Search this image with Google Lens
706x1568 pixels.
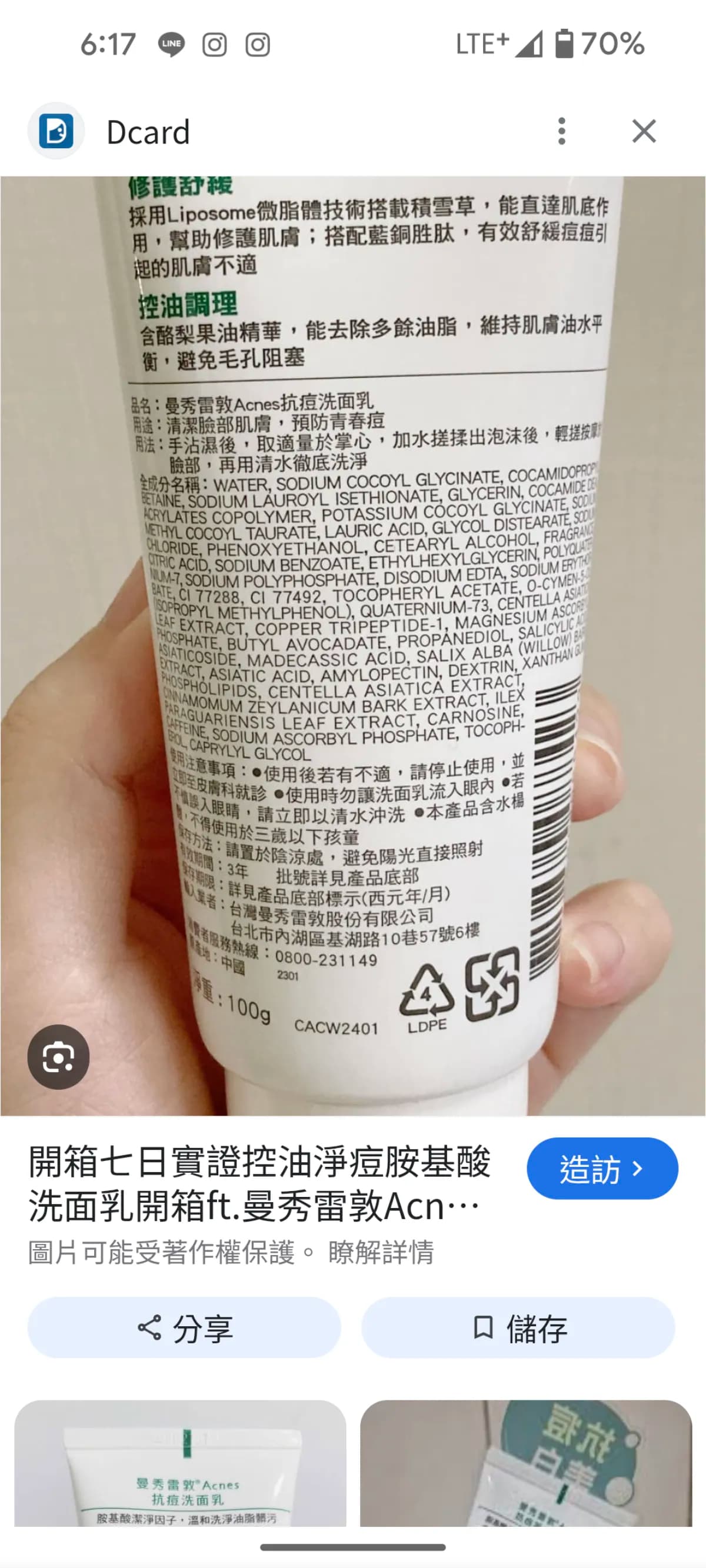point(58,1057)
